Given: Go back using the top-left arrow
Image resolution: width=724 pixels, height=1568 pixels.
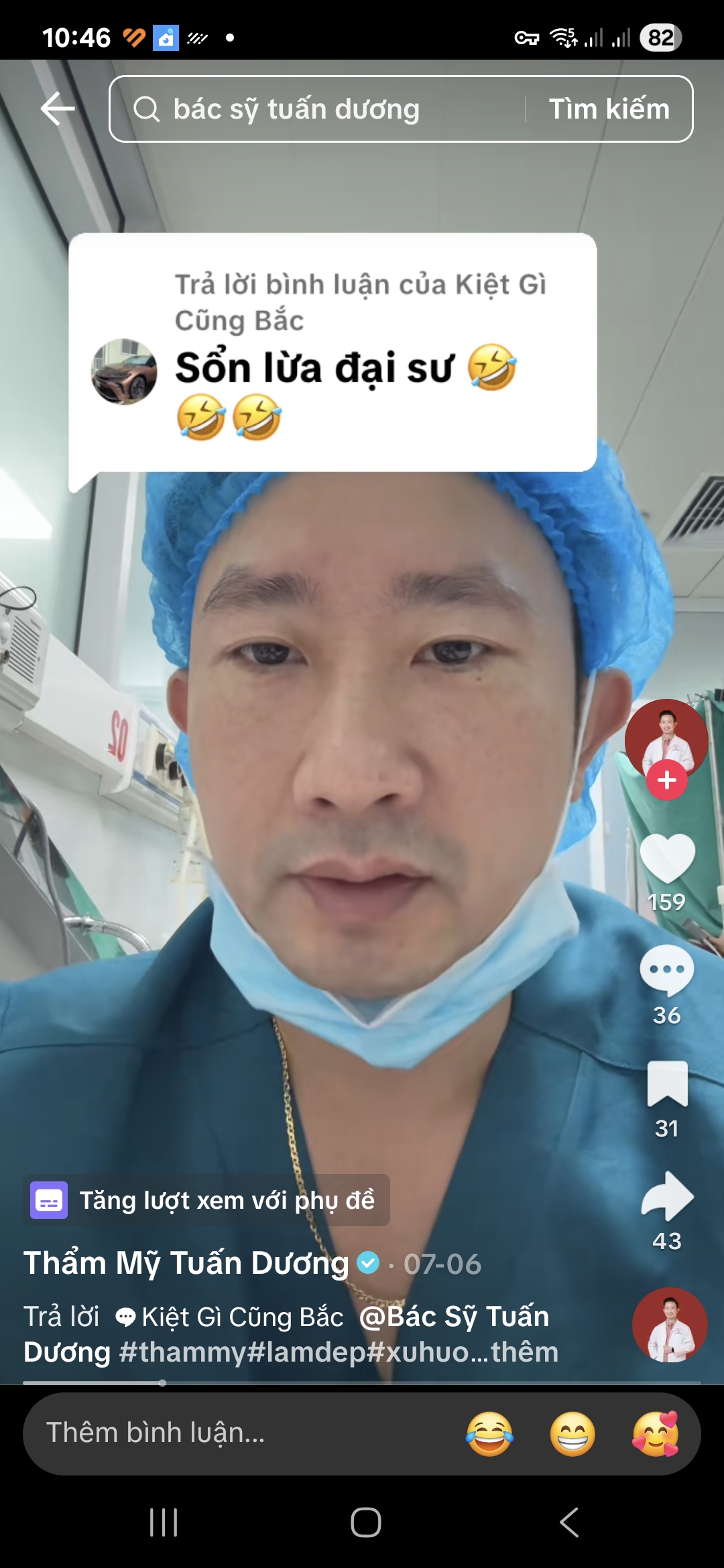Looking at the screenshot, I should click(58, 109).
